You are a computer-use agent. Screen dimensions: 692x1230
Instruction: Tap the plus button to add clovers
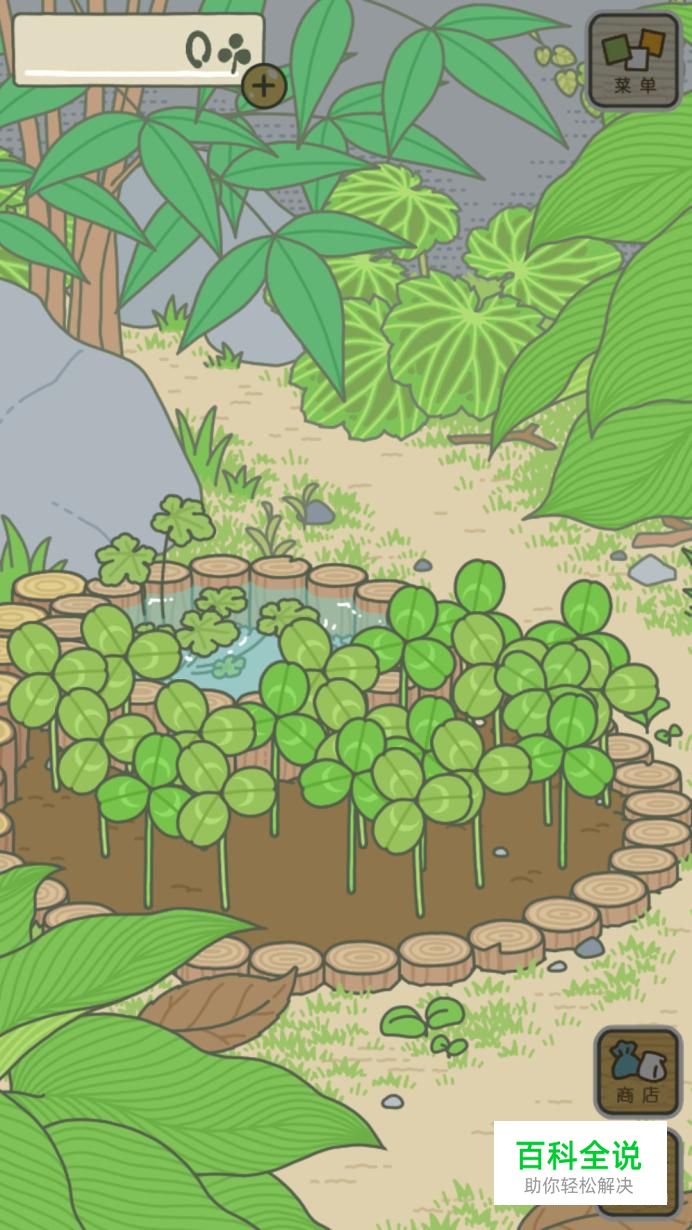264,86
